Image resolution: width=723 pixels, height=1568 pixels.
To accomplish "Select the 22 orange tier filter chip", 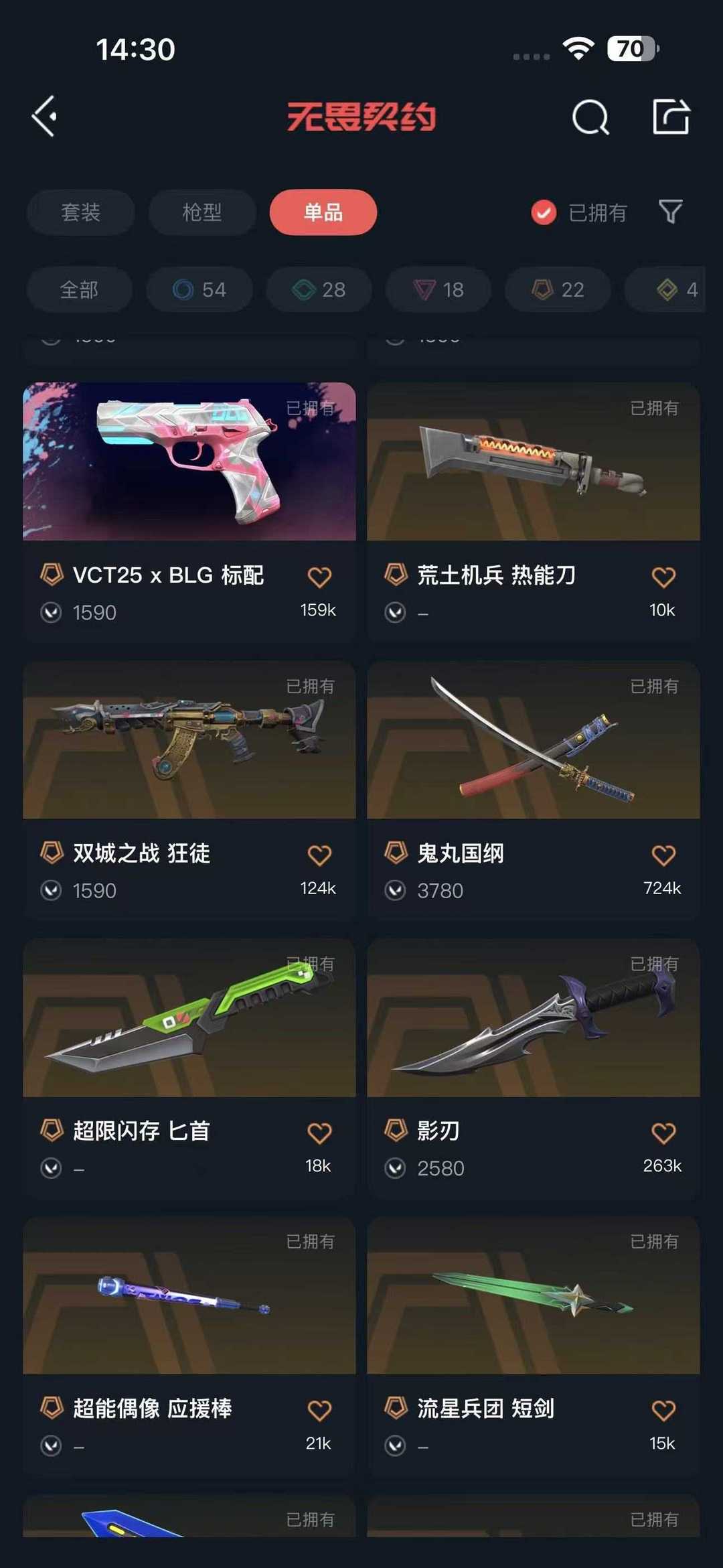I will tap(556, 289).
